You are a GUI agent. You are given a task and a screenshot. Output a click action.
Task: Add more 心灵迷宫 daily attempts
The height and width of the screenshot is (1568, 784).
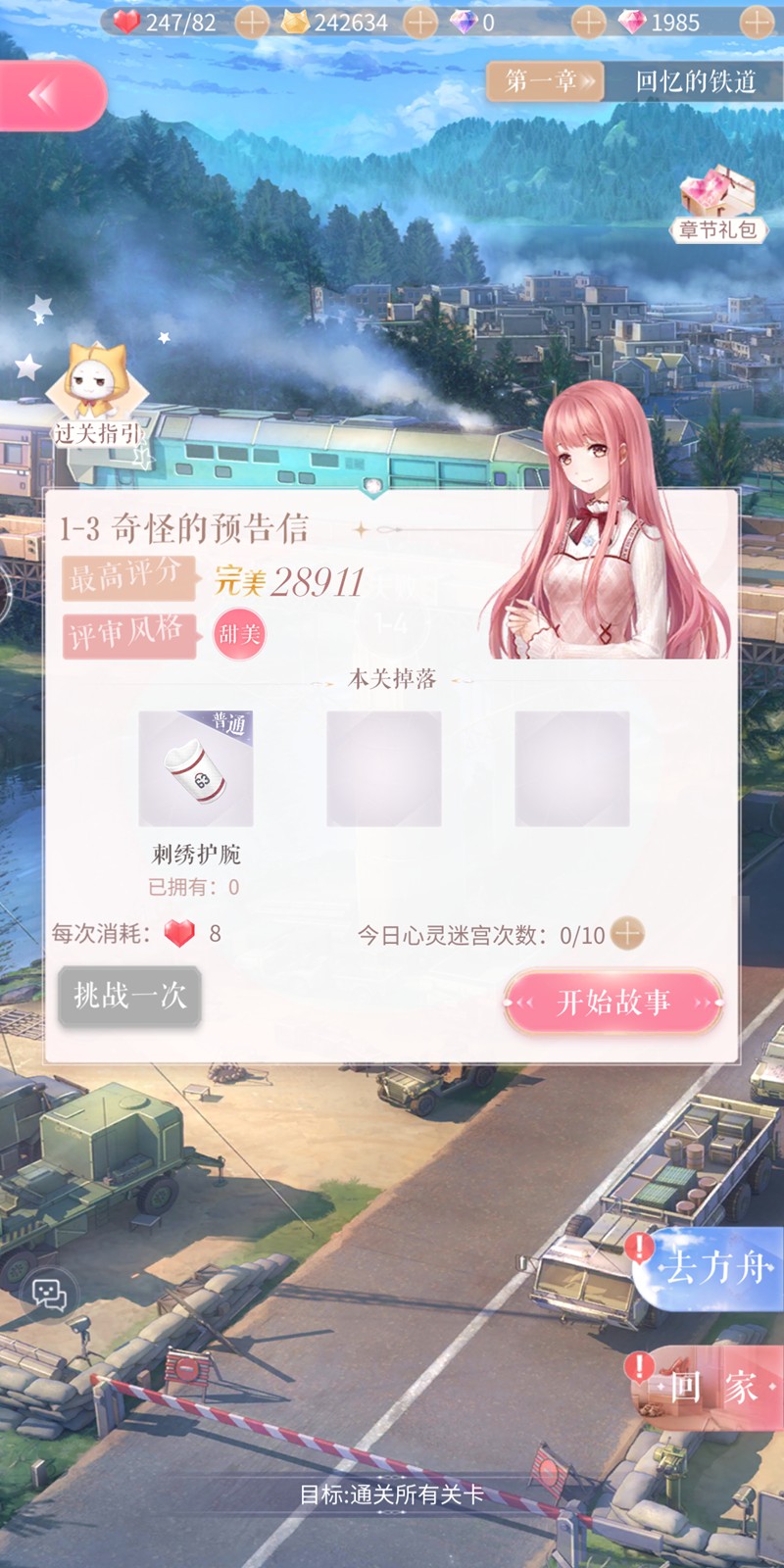(627, 934)
